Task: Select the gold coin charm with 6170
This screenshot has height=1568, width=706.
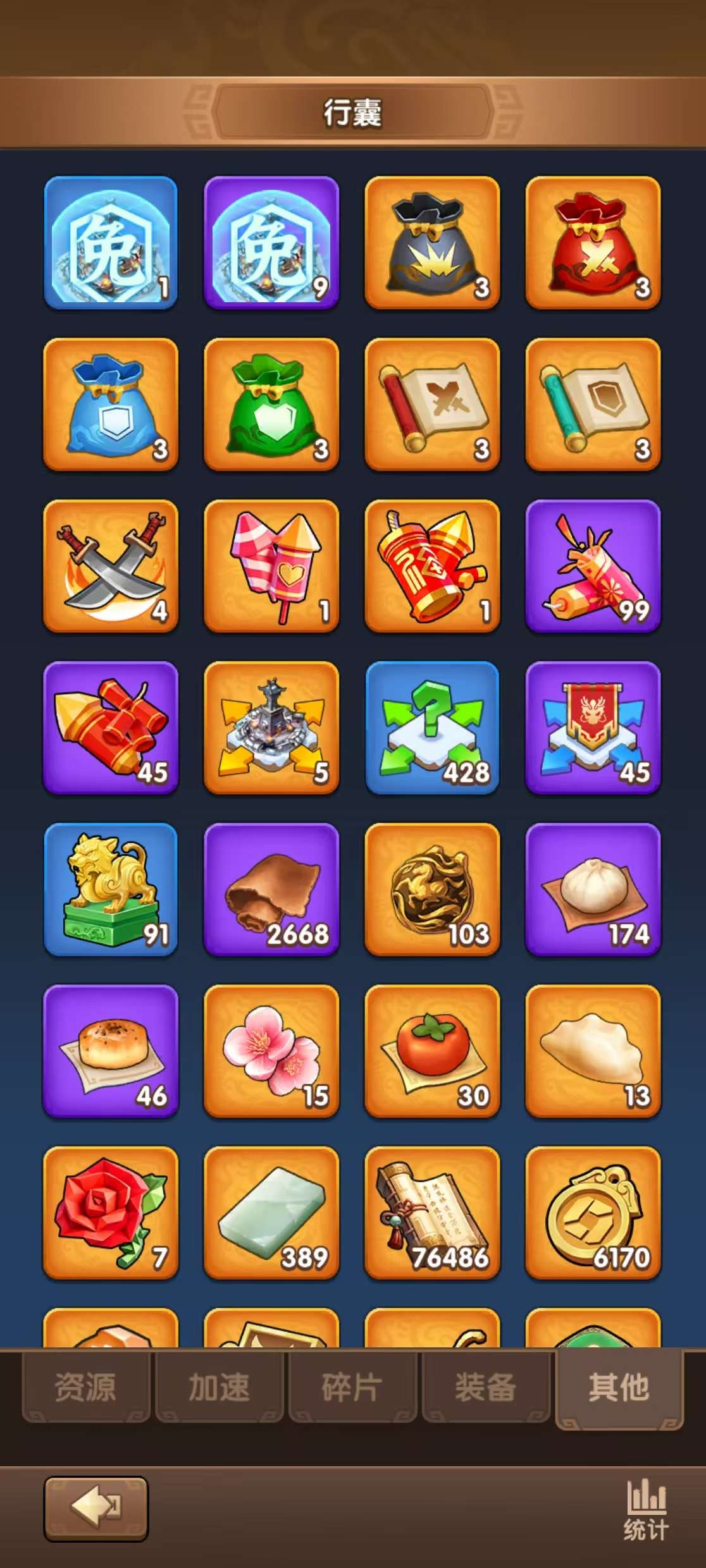Action: tap(593, 1213)
